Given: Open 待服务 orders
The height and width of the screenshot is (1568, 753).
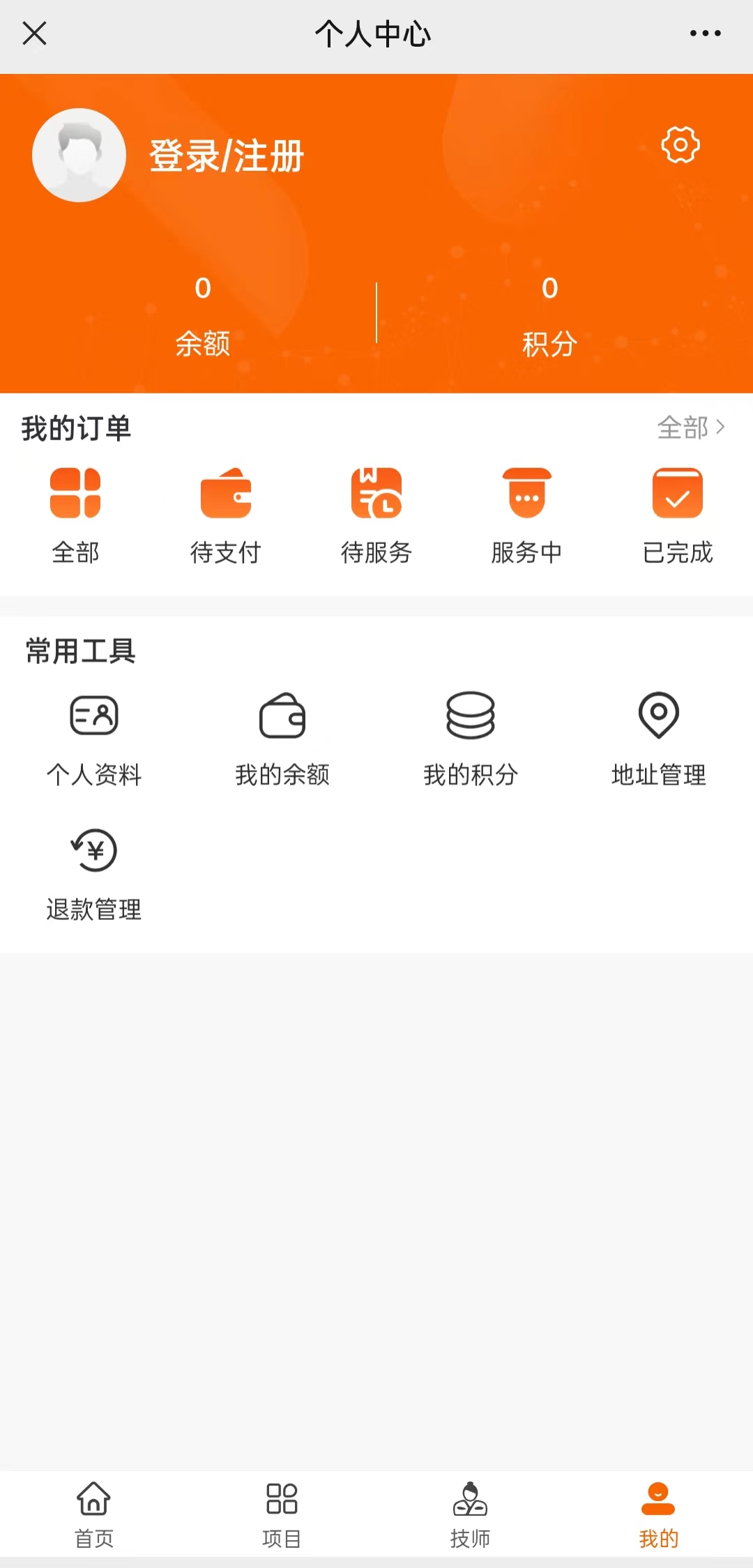Looking at the screenshot, I should tap(376, 515).
